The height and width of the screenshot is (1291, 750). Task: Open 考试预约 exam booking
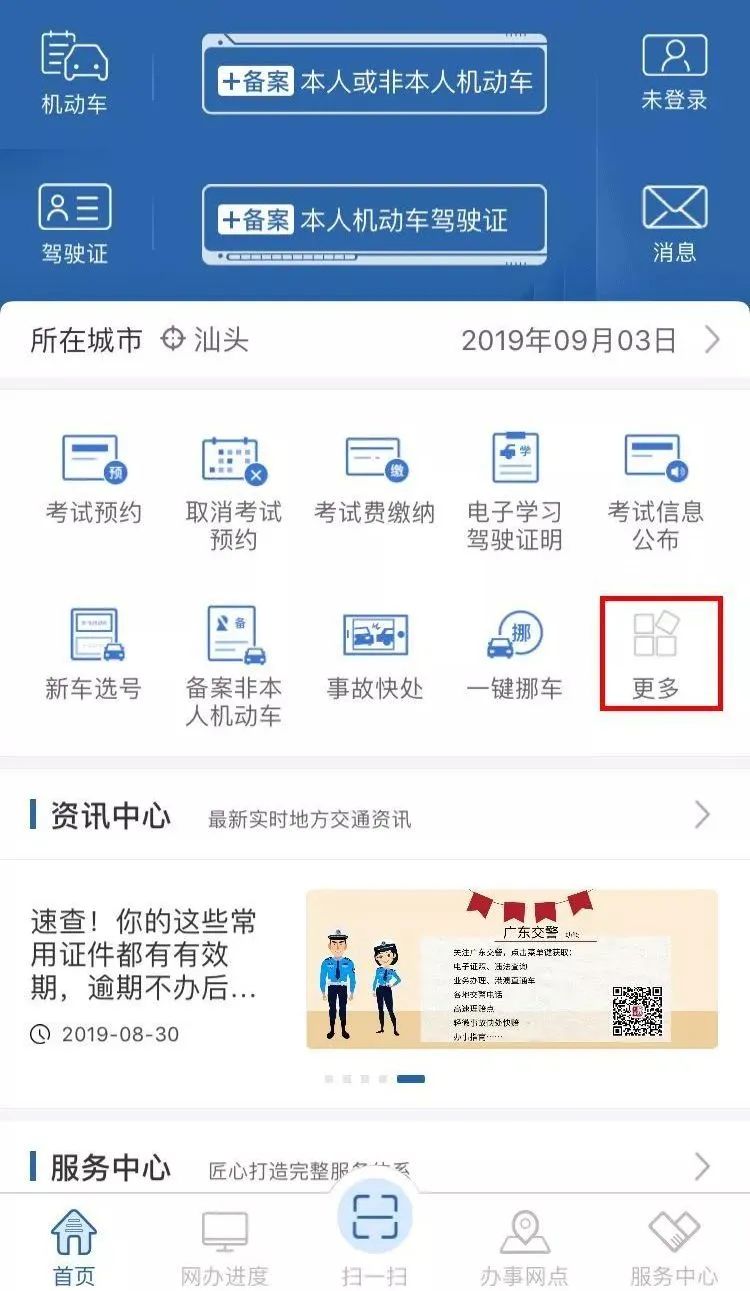[x=93, y=479]
